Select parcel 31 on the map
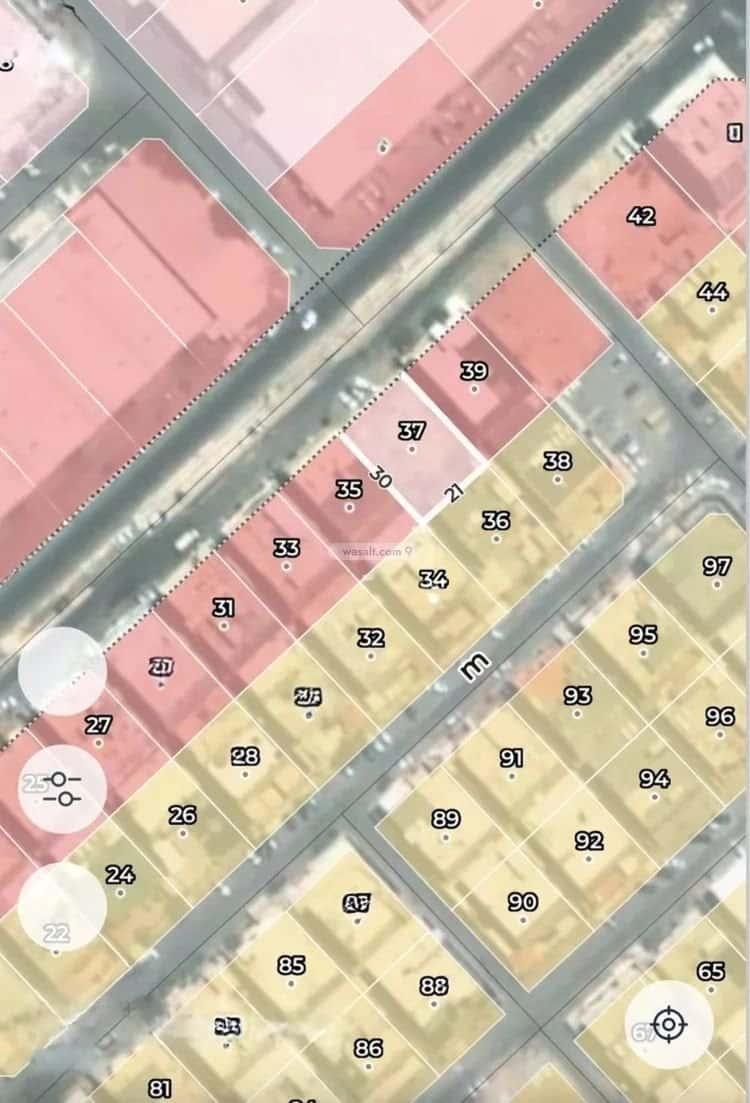 click(x=224, y=616)
